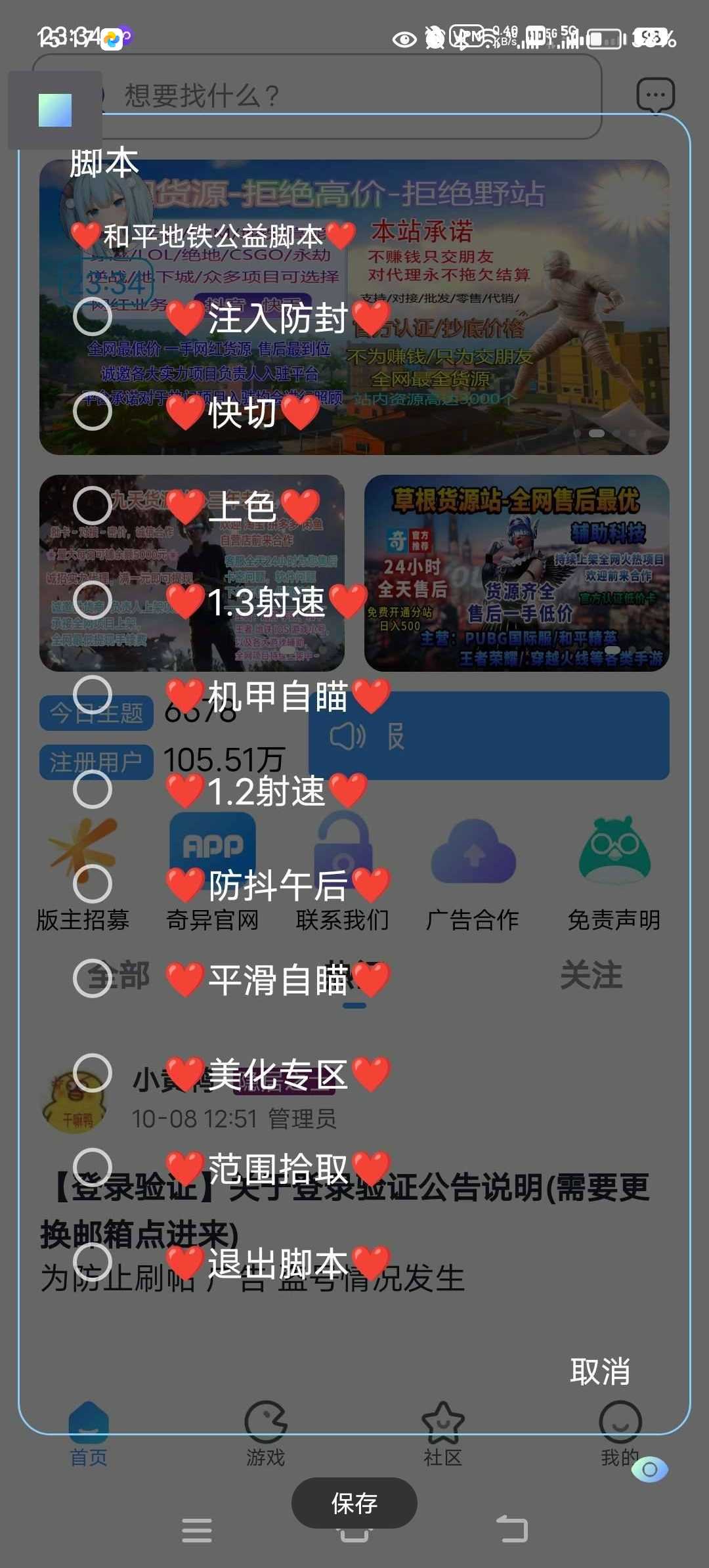
Task: Select the 快切 radio option
Action: (x=93, y=412)
